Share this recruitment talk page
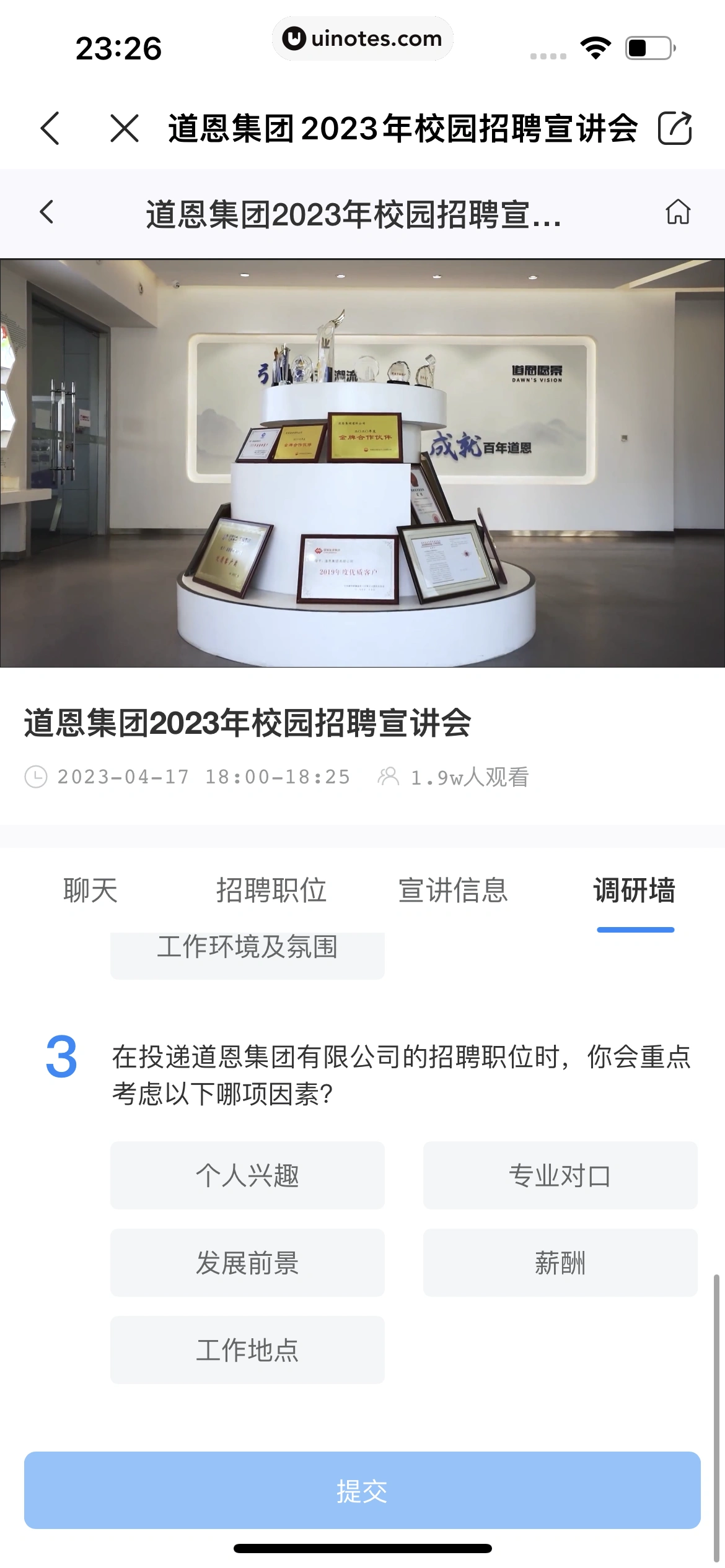The image size is (725, 1568). tap(674, 128)
